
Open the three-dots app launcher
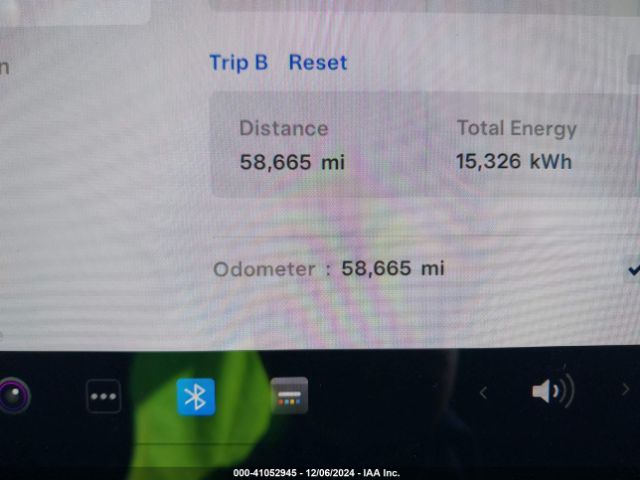pos(104,396)
